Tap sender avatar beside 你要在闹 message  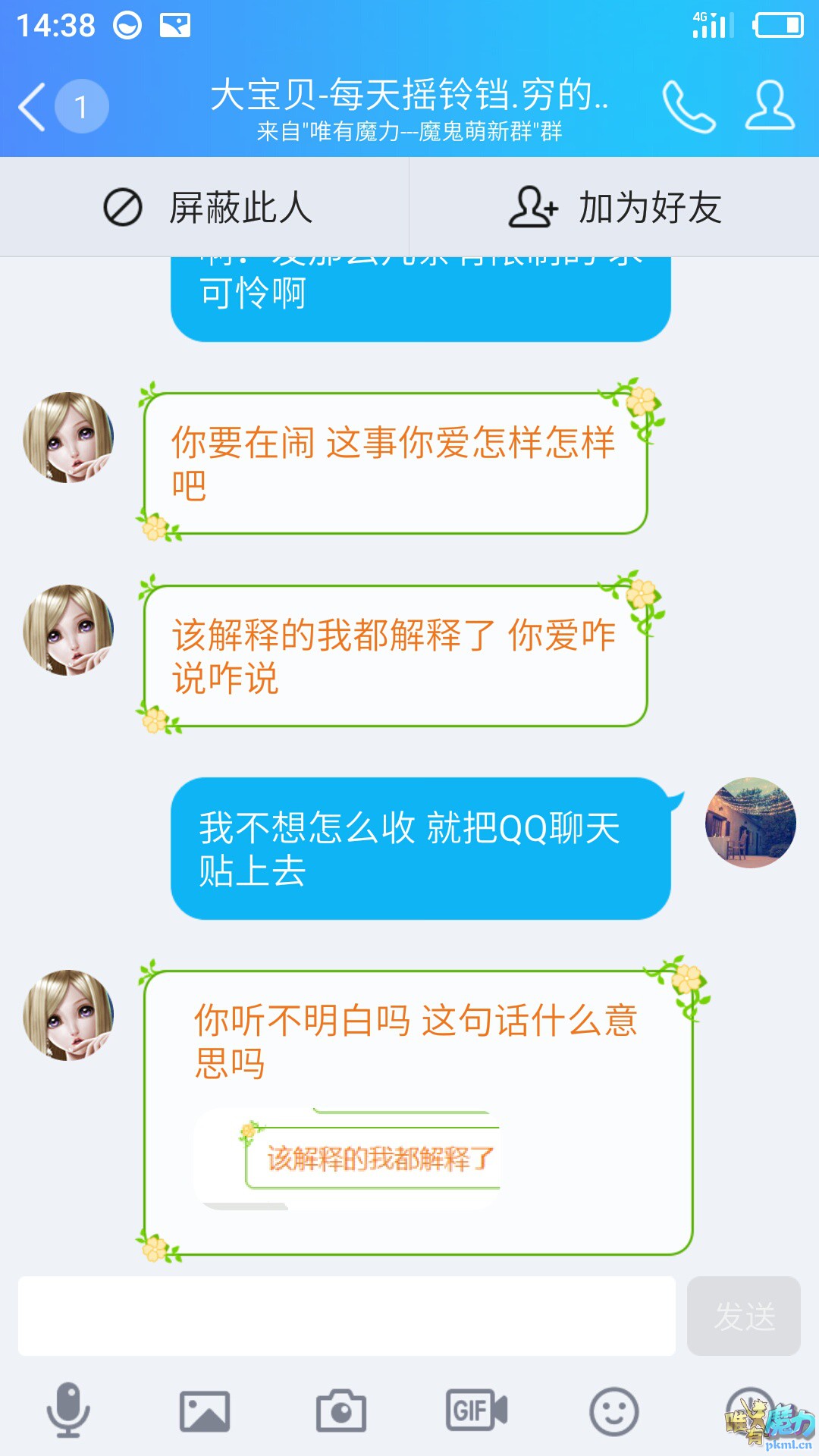click(68, 438)
